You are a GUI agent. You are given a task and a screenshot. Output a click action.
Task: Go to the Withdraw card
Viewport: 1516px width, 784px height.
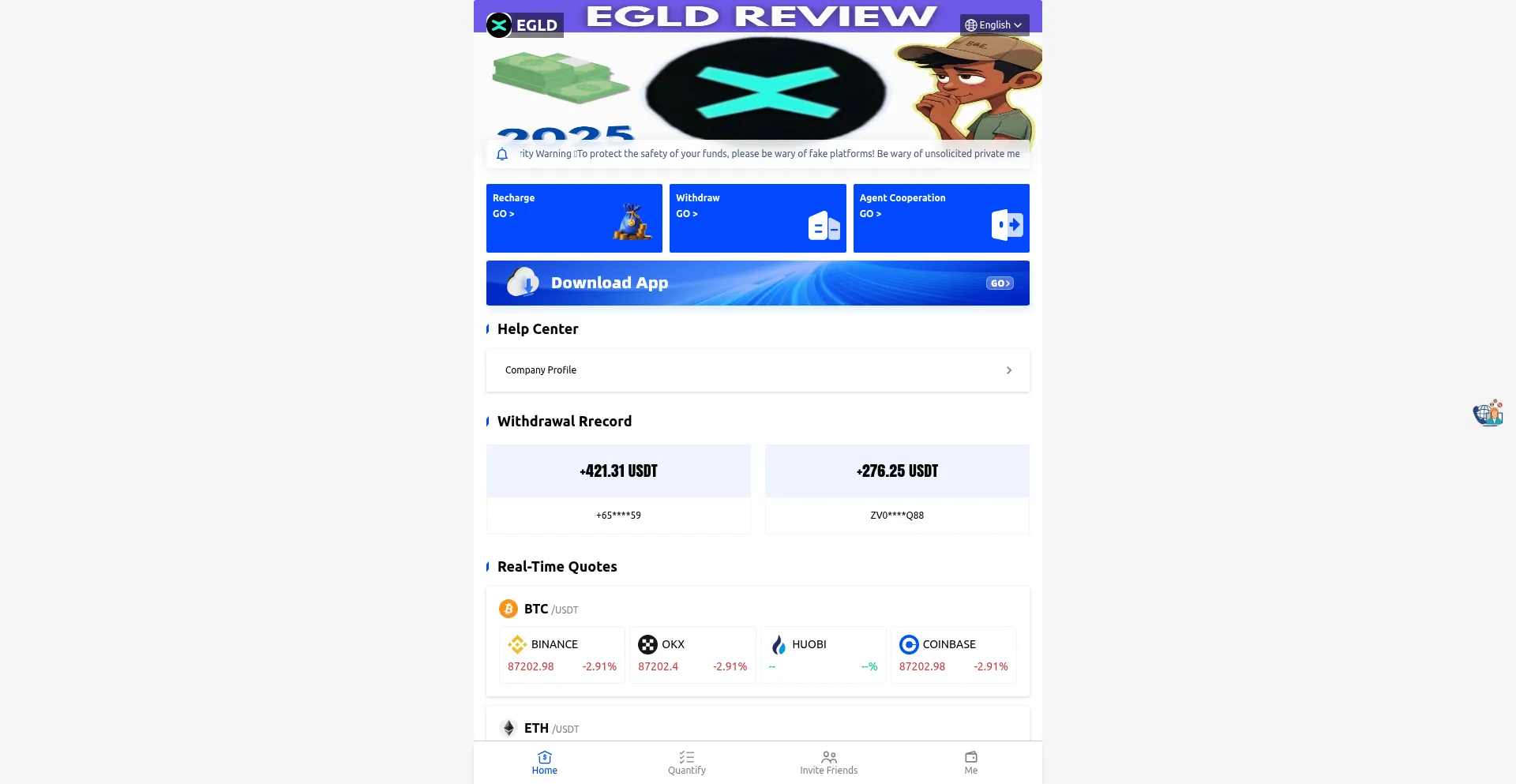pos(757,218)
